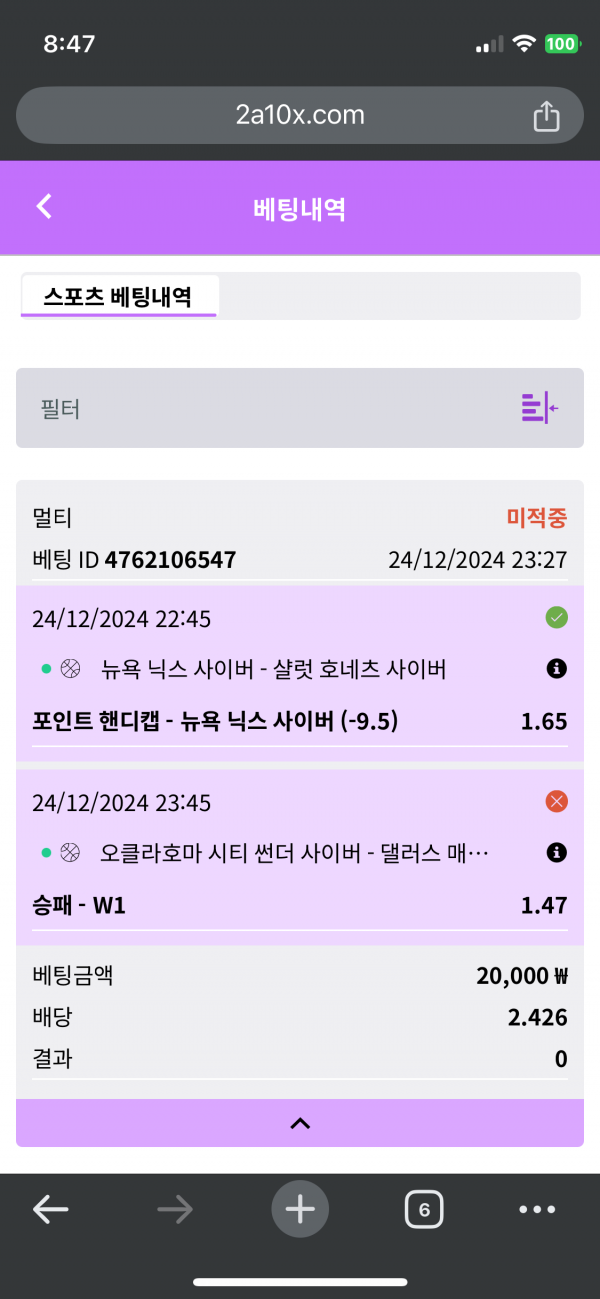The height and width of the screenshot is (1299, 600).
Task: Open a new browser tab
Action: click(x=300, y=1210)
